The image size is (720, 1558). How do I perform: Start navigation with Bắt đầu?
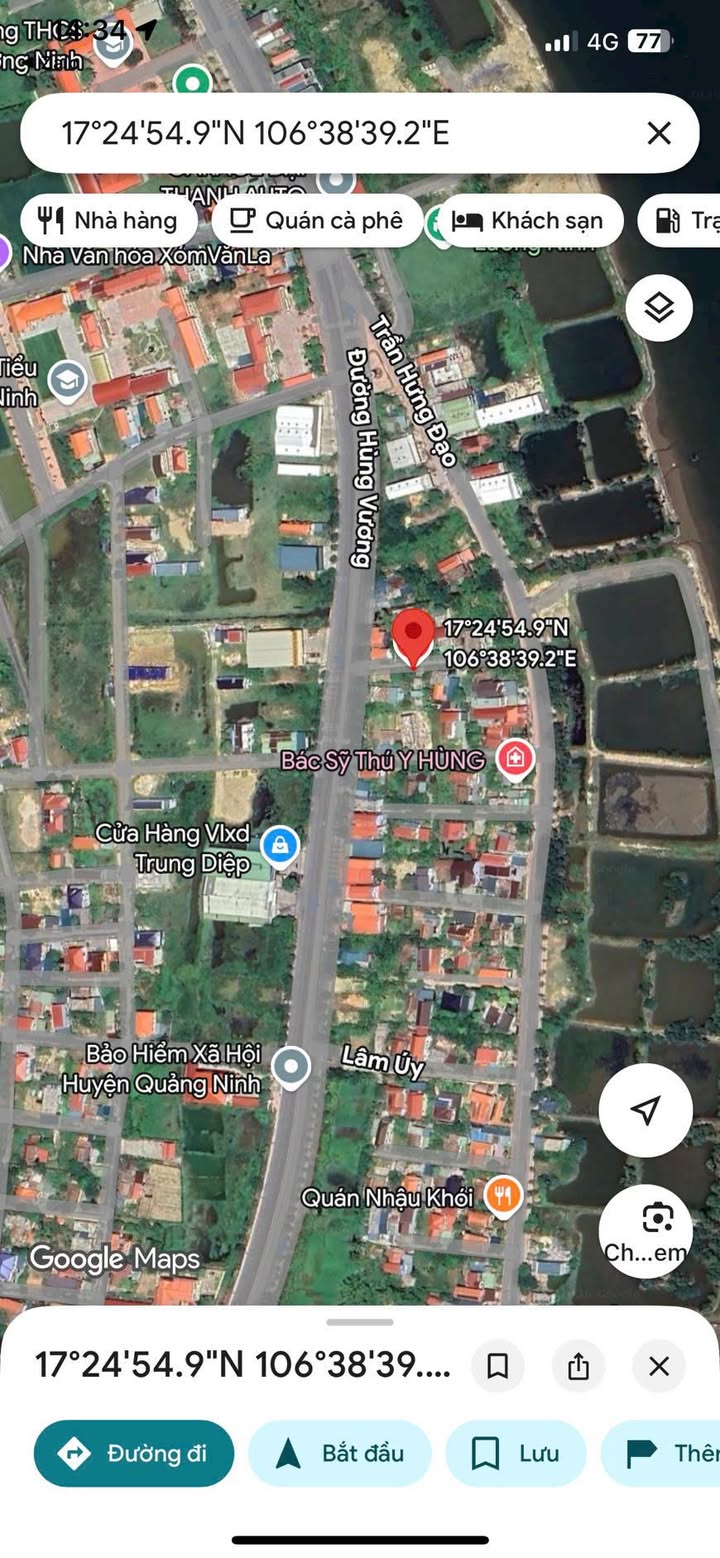(x=340, y=1453)
